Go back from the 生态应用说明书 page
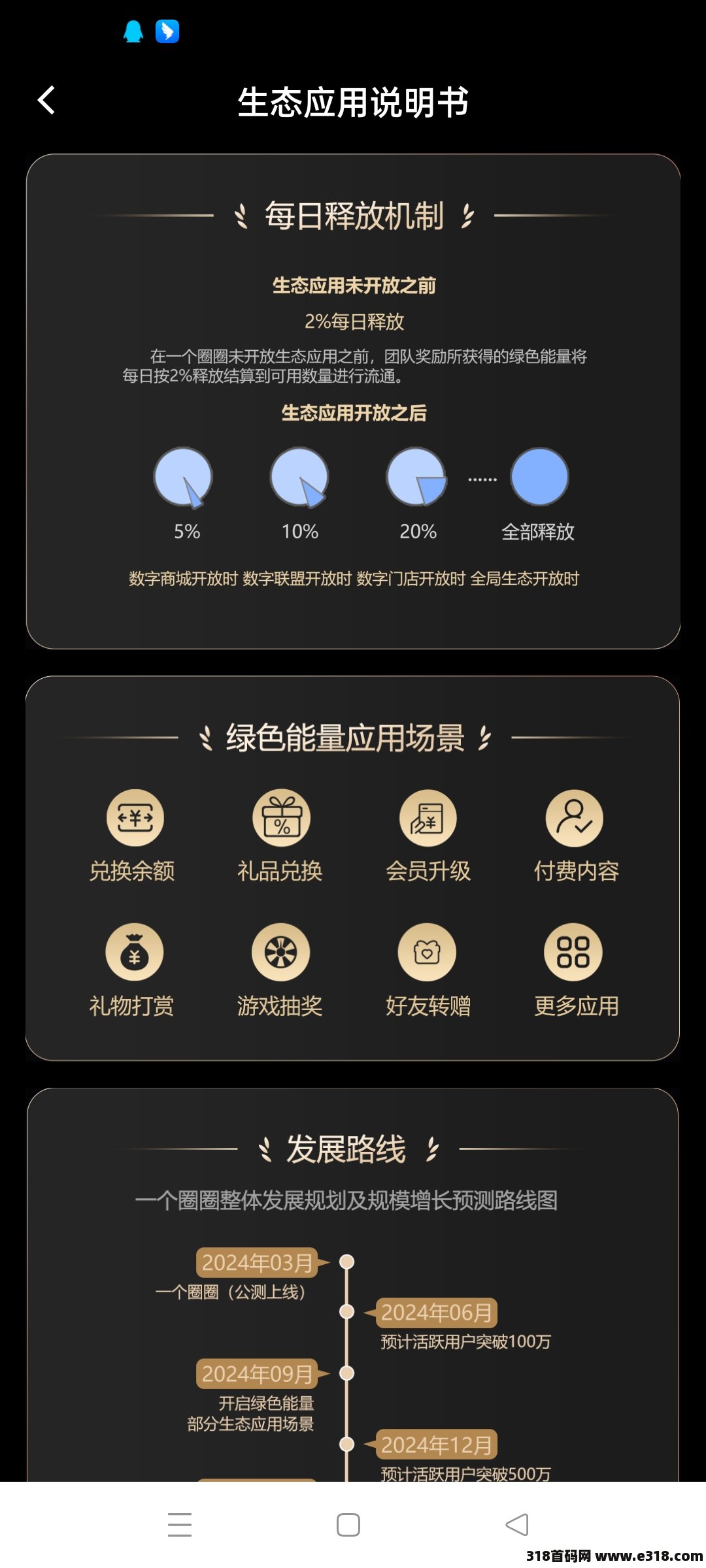This screenshot has width=706, height=1568. [x=46, y=101]
